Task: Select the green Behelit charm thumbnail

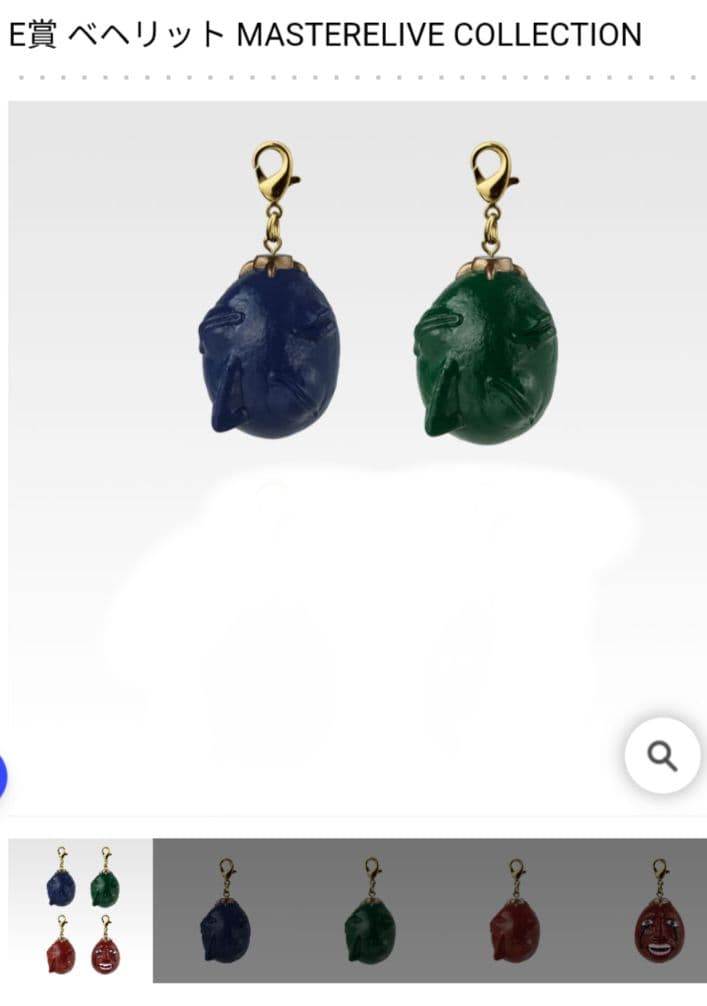Action: coord(369,910)
